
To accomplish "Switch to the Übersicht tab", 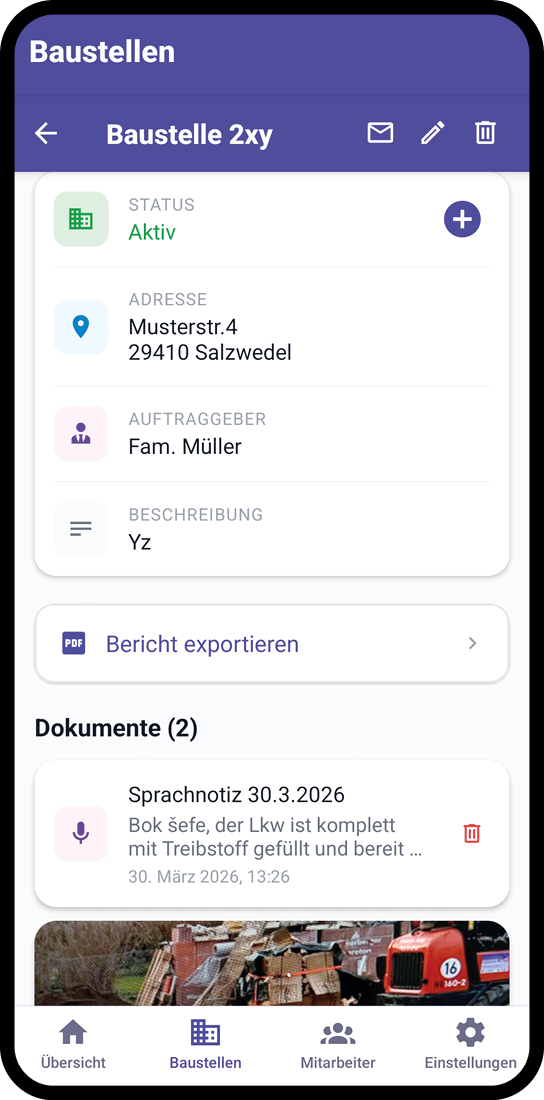I will [73, 1044].
